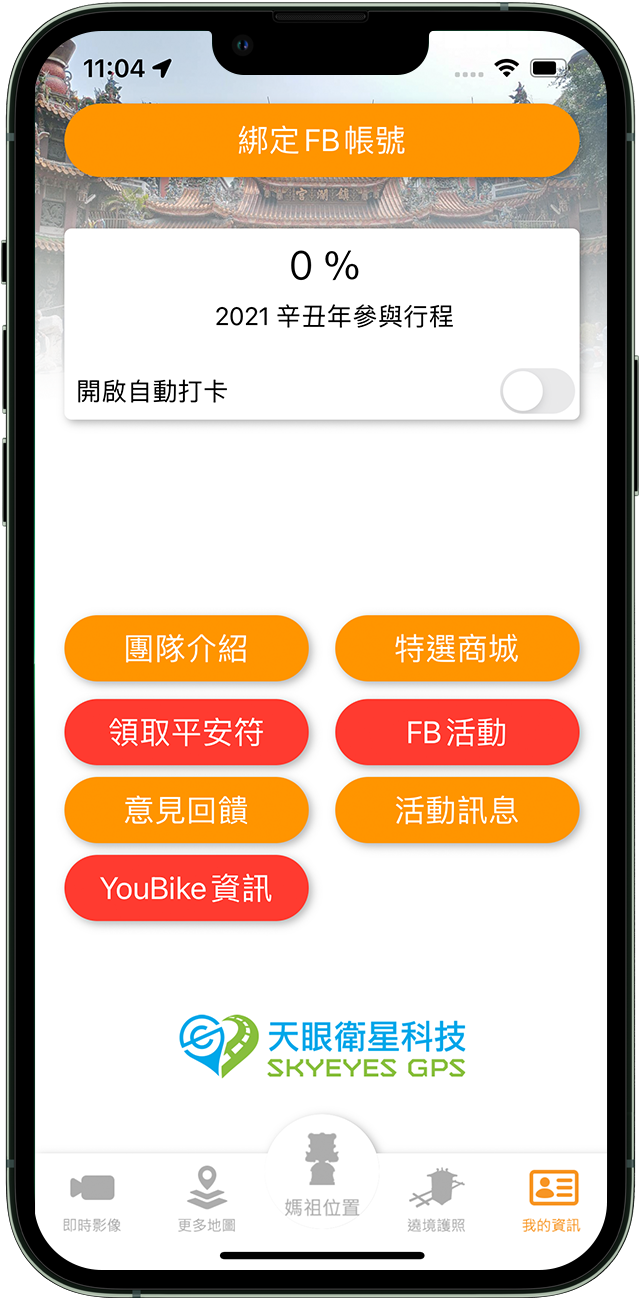Tap the 綁定FB帳號 button
The height and width of the screenshot is (1300, 642).
[321, 141]
